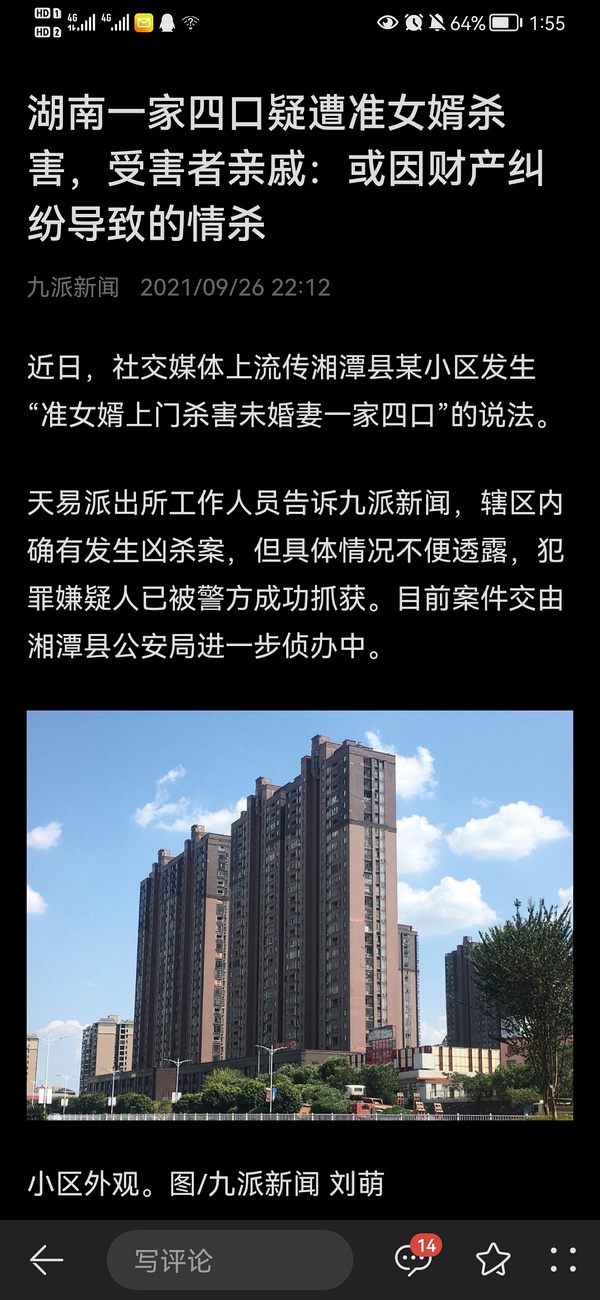Tap the 写评论 comment input field
The image size is (600, 1300).
(x=229, y=1260)
